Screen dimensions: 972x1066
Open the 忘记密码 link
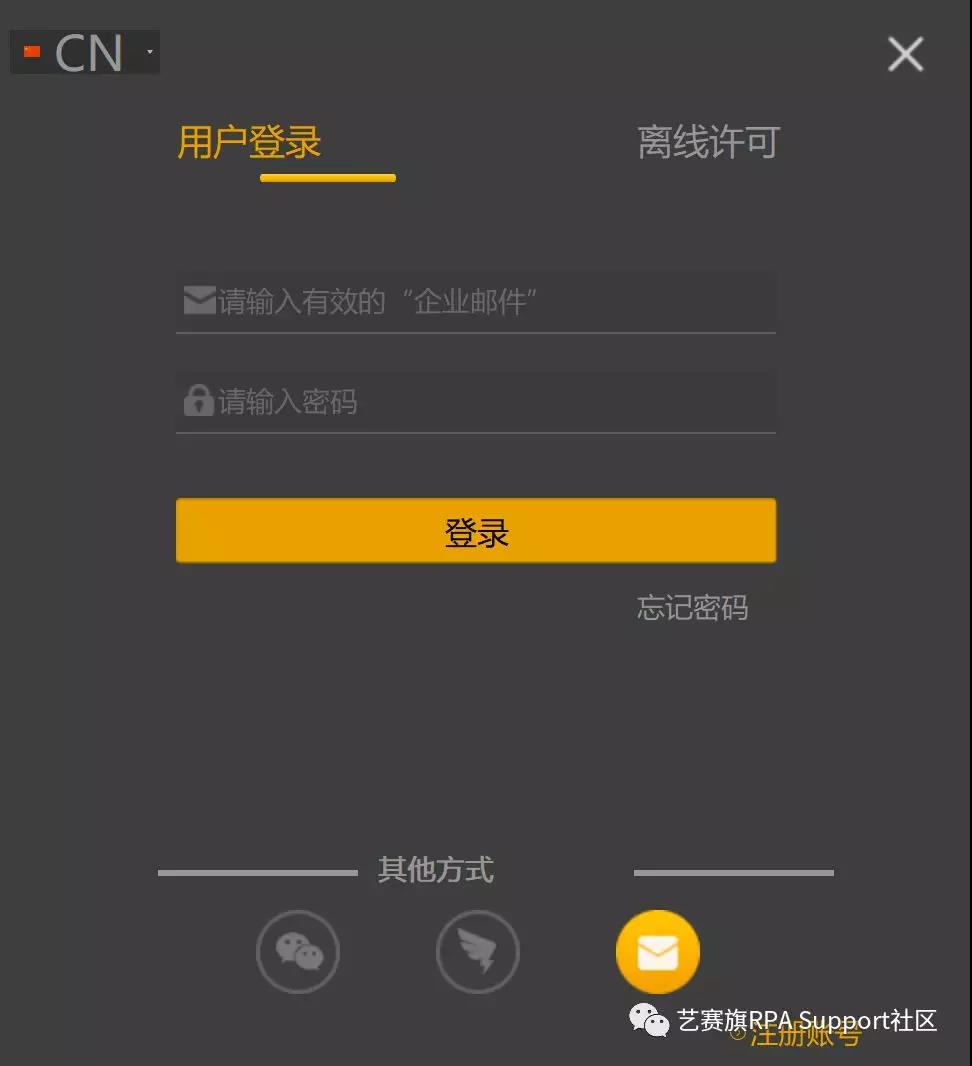[x=692, y=608]
